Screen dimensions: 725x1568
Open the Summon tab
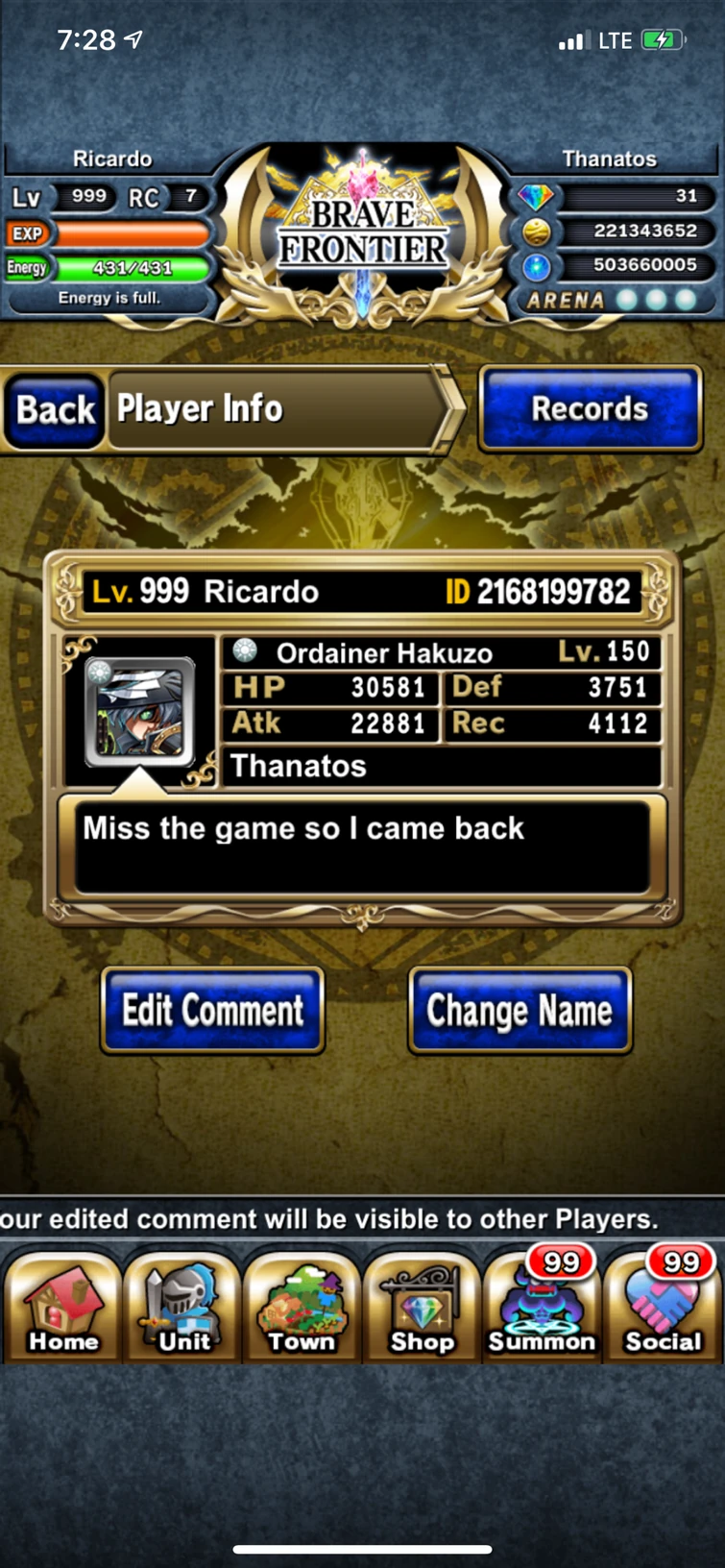click(542, 1309)
